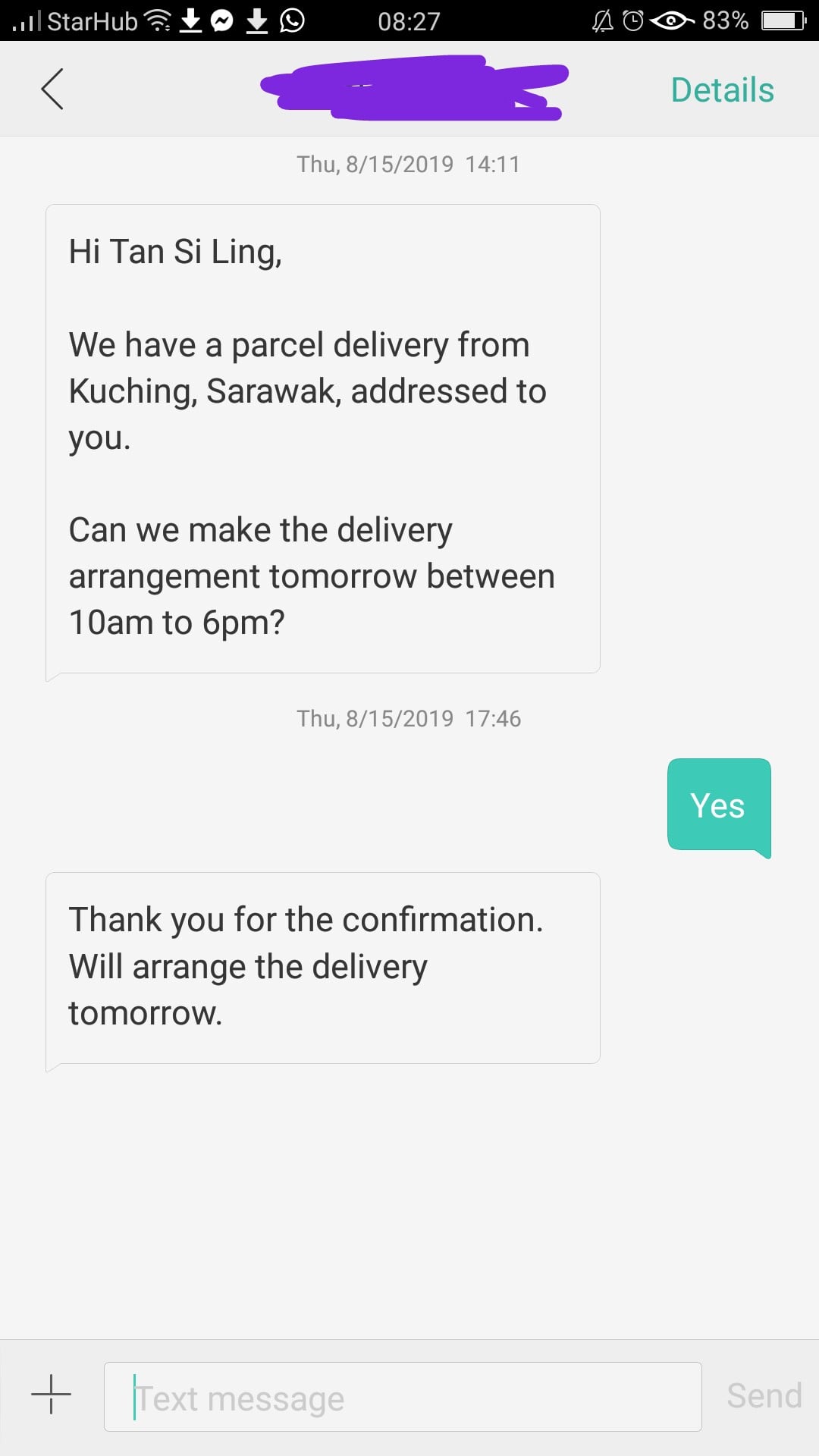Image resolution: width=819 pixels, height=1456 pixels.
Task: Tap the plus attachment icon
Action: [51, 1394]
